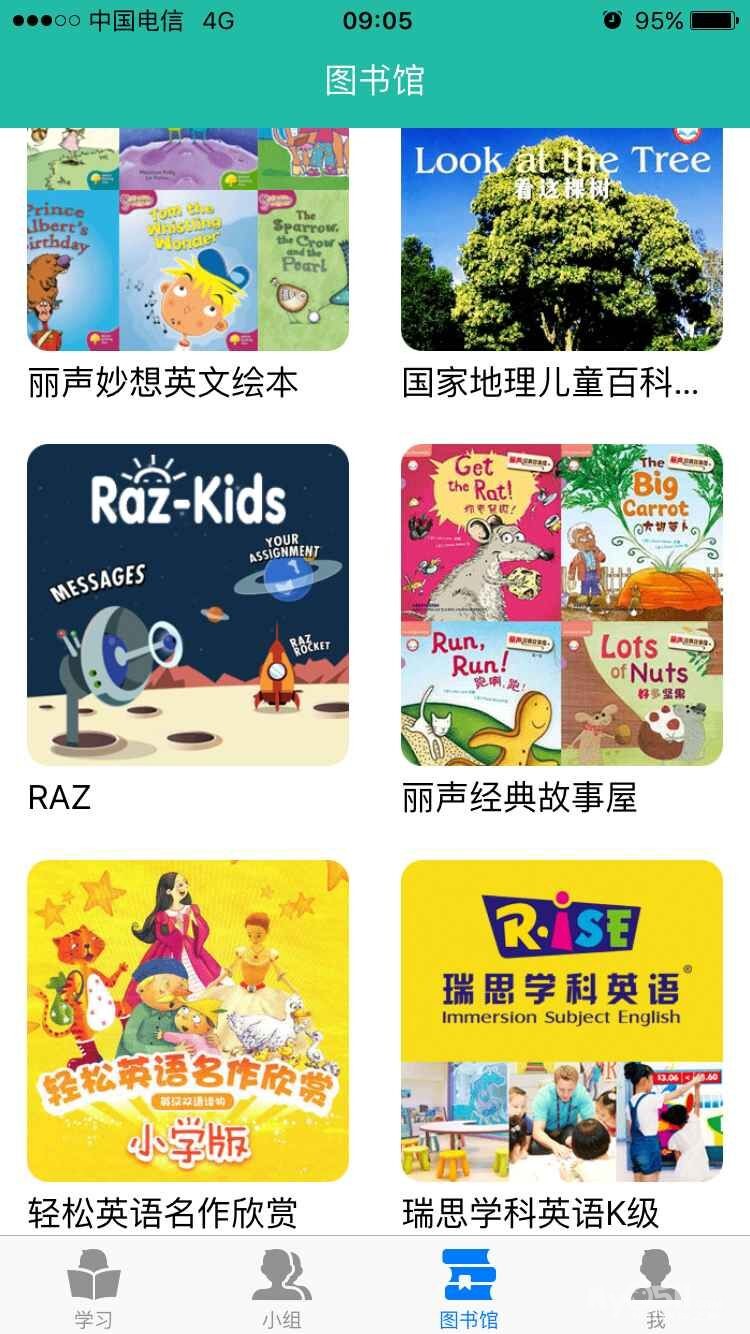Go to the 我 profile tab

(656, 1287)
